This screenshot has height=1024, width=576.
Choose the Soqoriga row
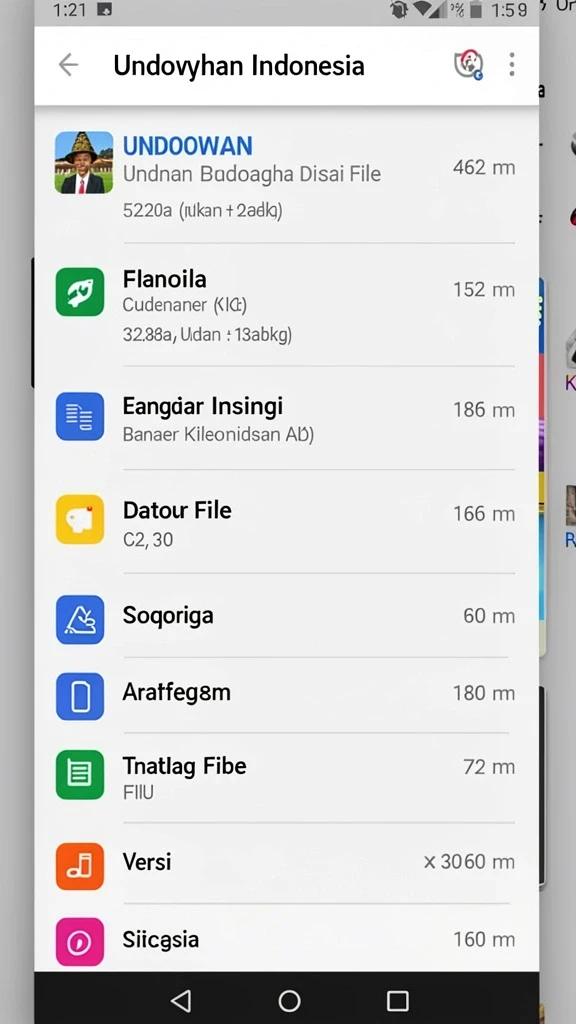coord(287,615)
